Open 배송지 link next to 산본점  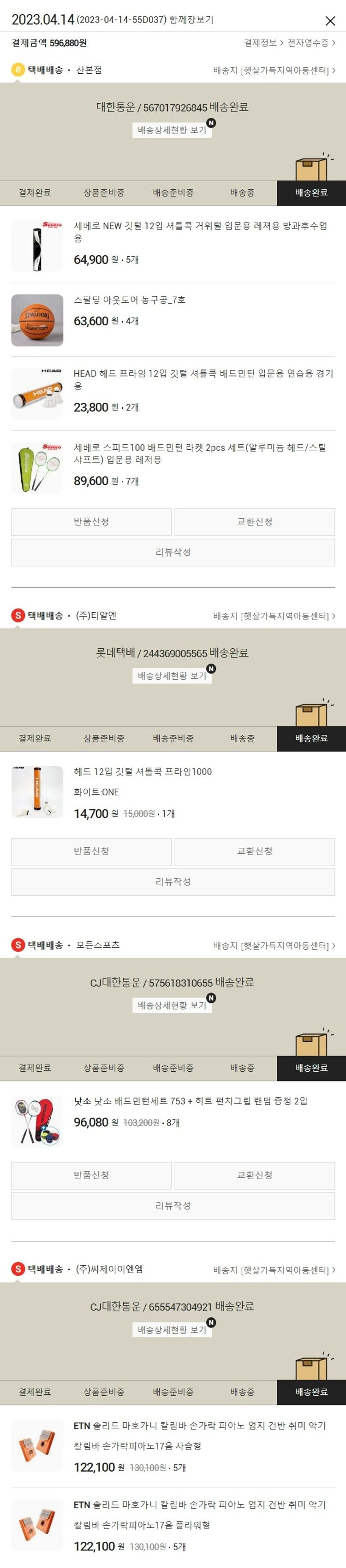(274, 70)
